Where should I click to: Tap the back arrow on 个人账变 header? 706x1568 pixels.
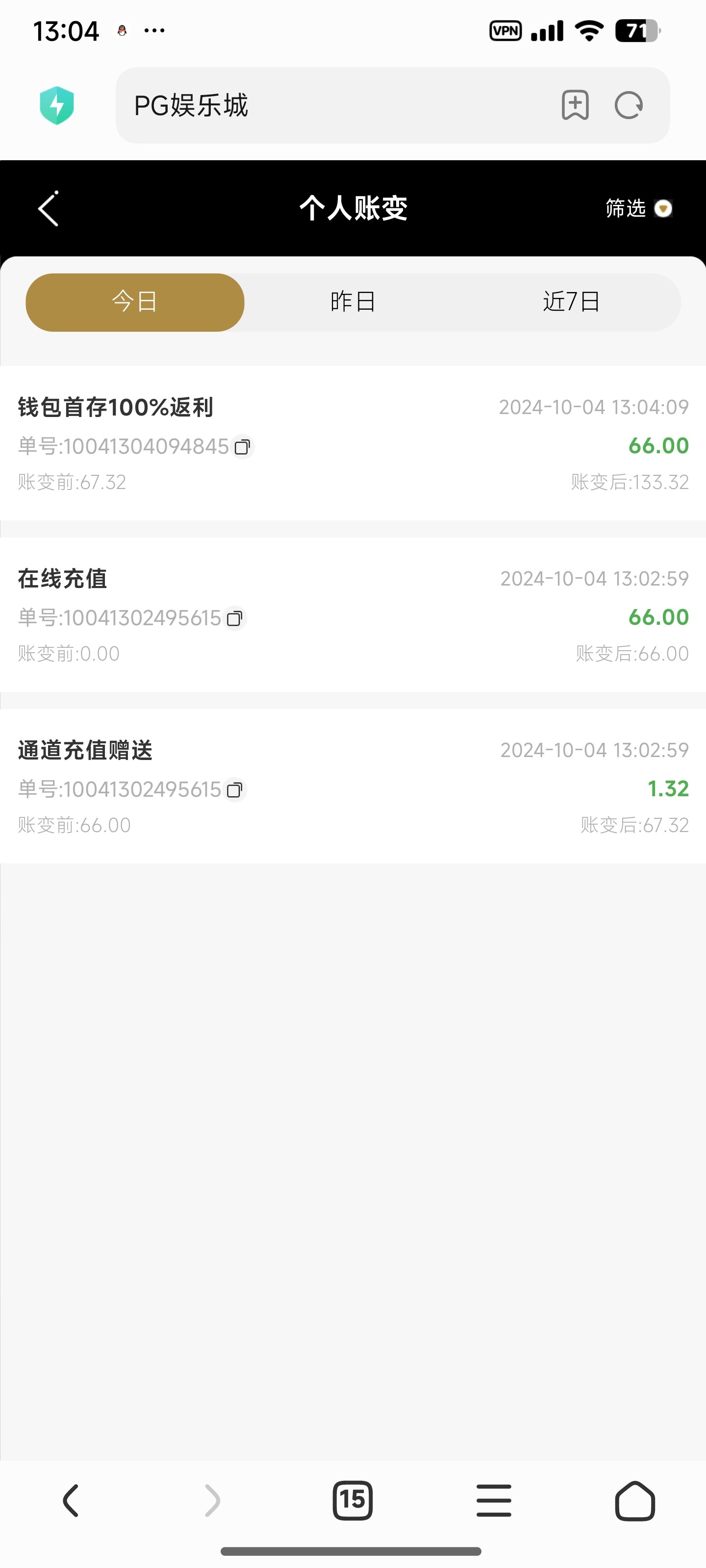[x=48, y=209]
